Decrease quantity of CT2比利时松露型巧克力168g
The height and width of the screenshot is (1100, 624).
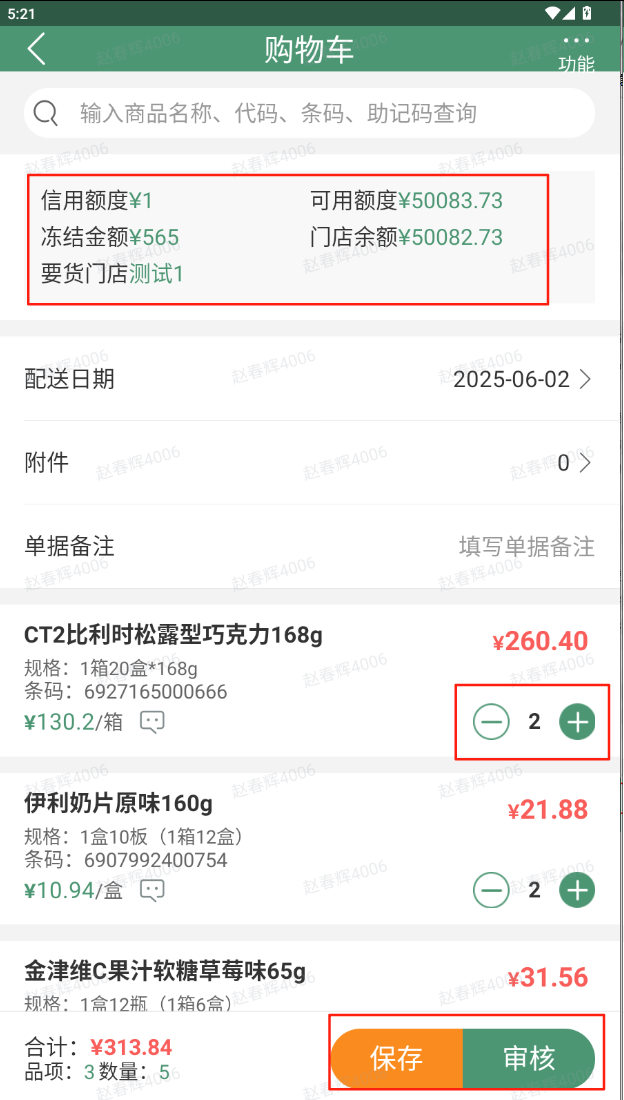pos(491,722)
